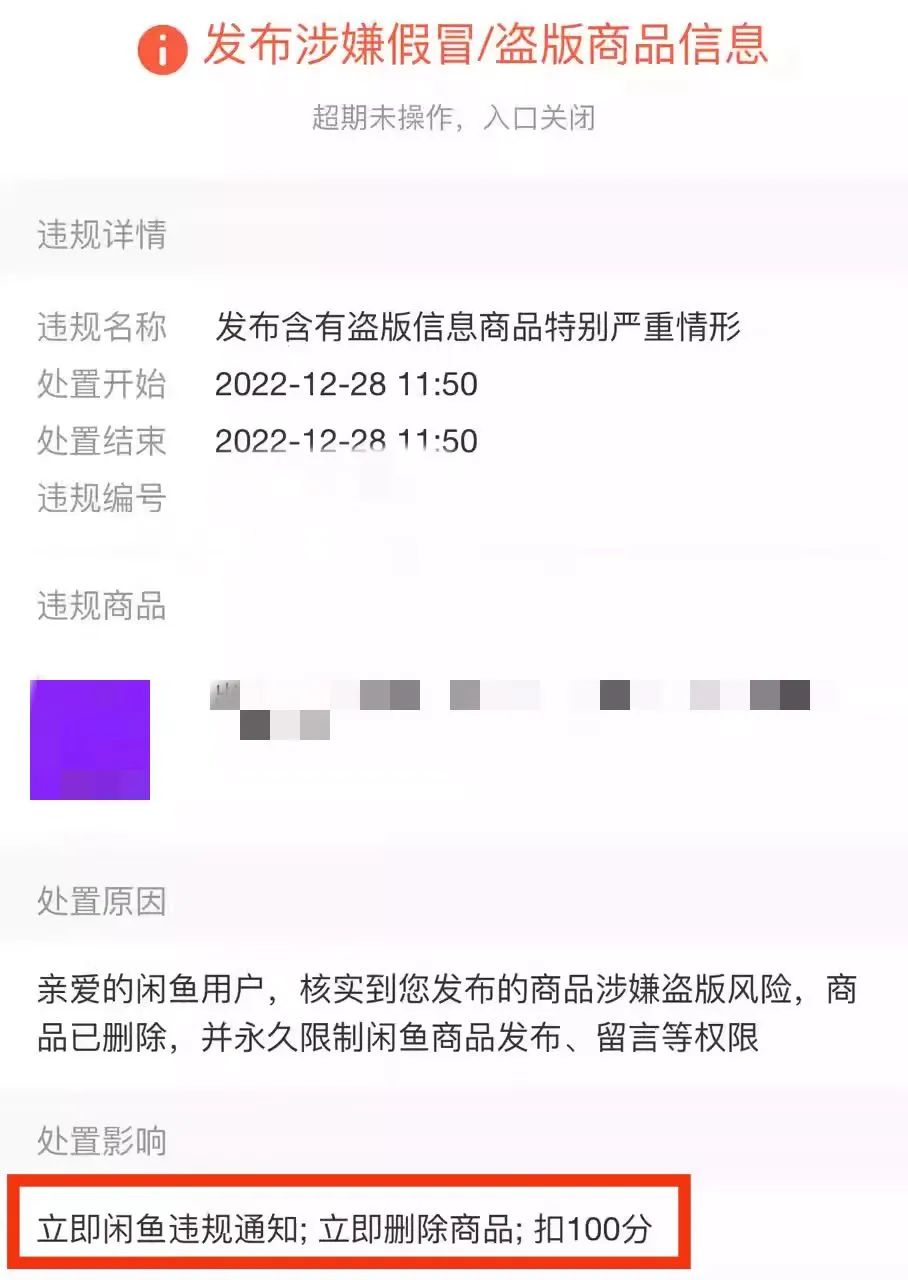The height and width of the screenshot is (1280, 908).
Task: Collapse the 处置原因 section
Action: (x=100, y=902)
